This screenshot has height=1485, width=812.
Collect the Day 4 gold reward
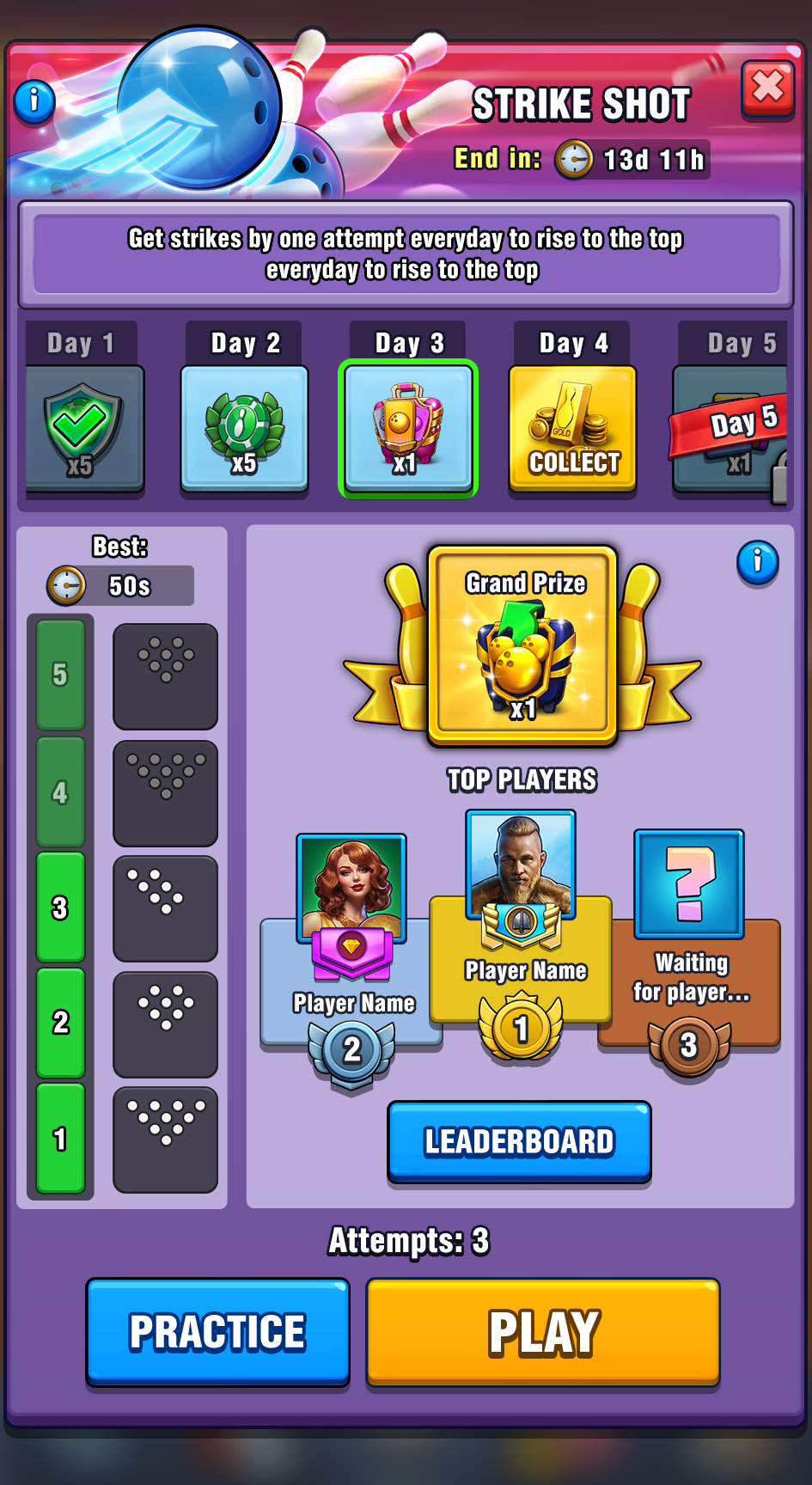[x=572, y=430]
